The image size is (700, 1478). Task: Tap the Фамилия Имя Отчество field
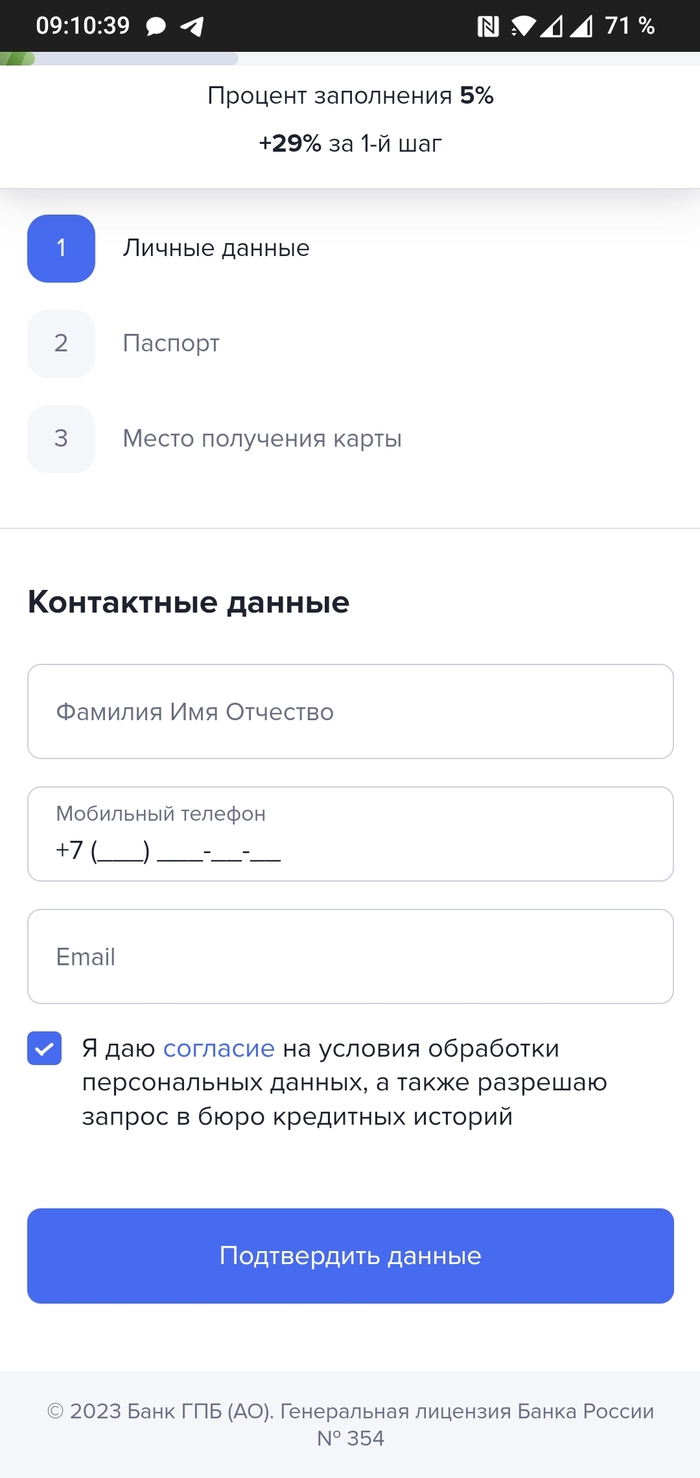point(350,712)
